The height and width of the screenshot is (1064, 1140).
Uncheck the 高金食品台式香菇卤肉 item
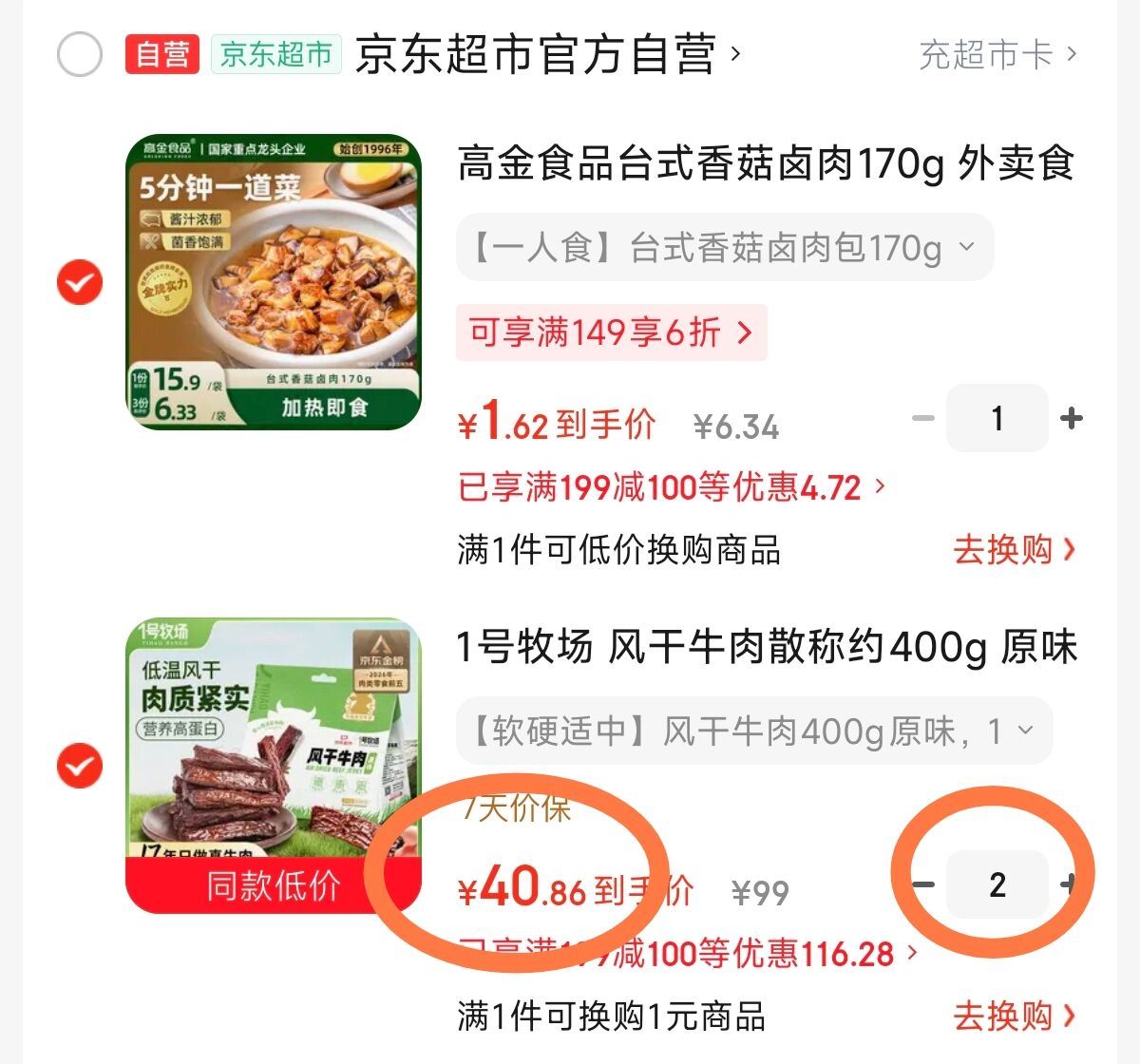click(x=80, y=282)
